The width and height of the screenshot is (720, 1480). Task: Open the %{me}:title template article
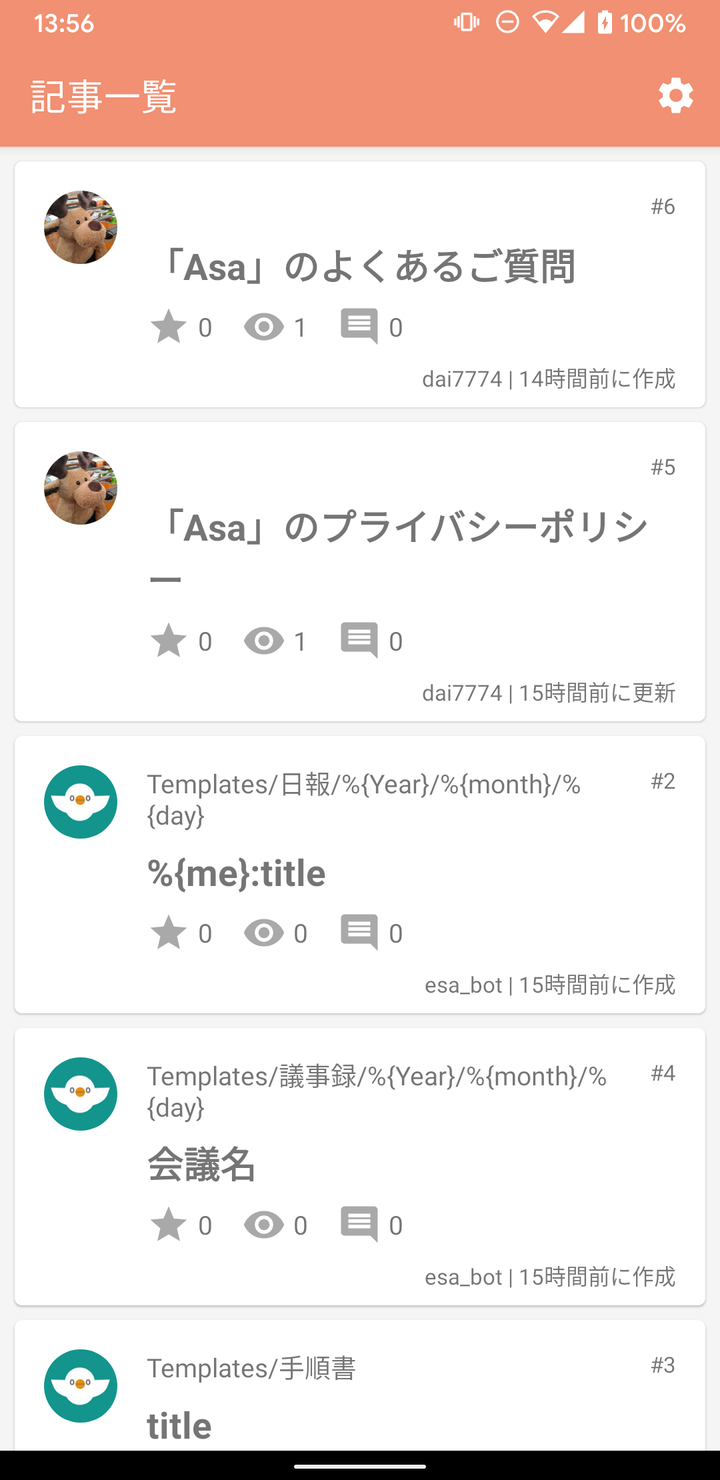pyautogui.click(x=237, y=873)
